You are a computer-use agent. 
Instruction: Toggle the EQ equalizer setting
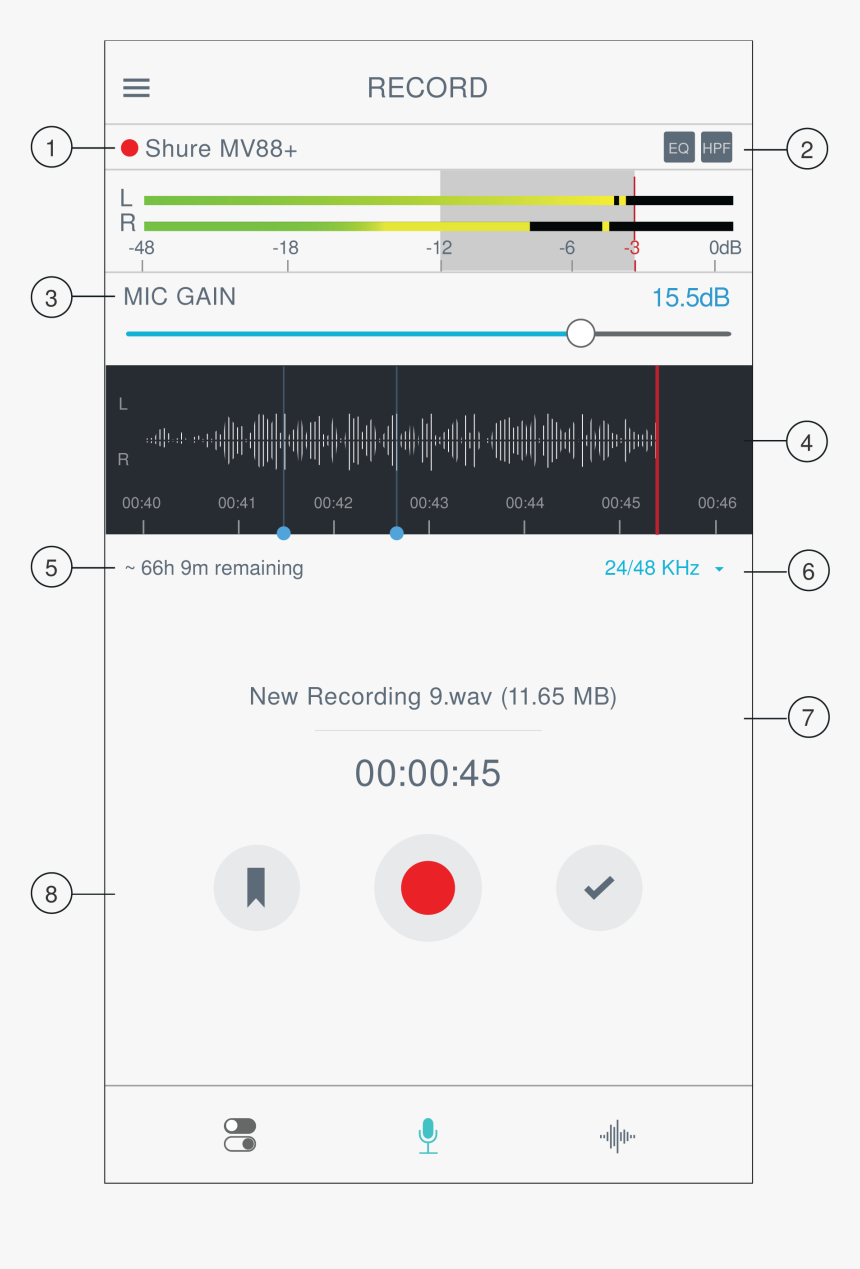[679, 147]
